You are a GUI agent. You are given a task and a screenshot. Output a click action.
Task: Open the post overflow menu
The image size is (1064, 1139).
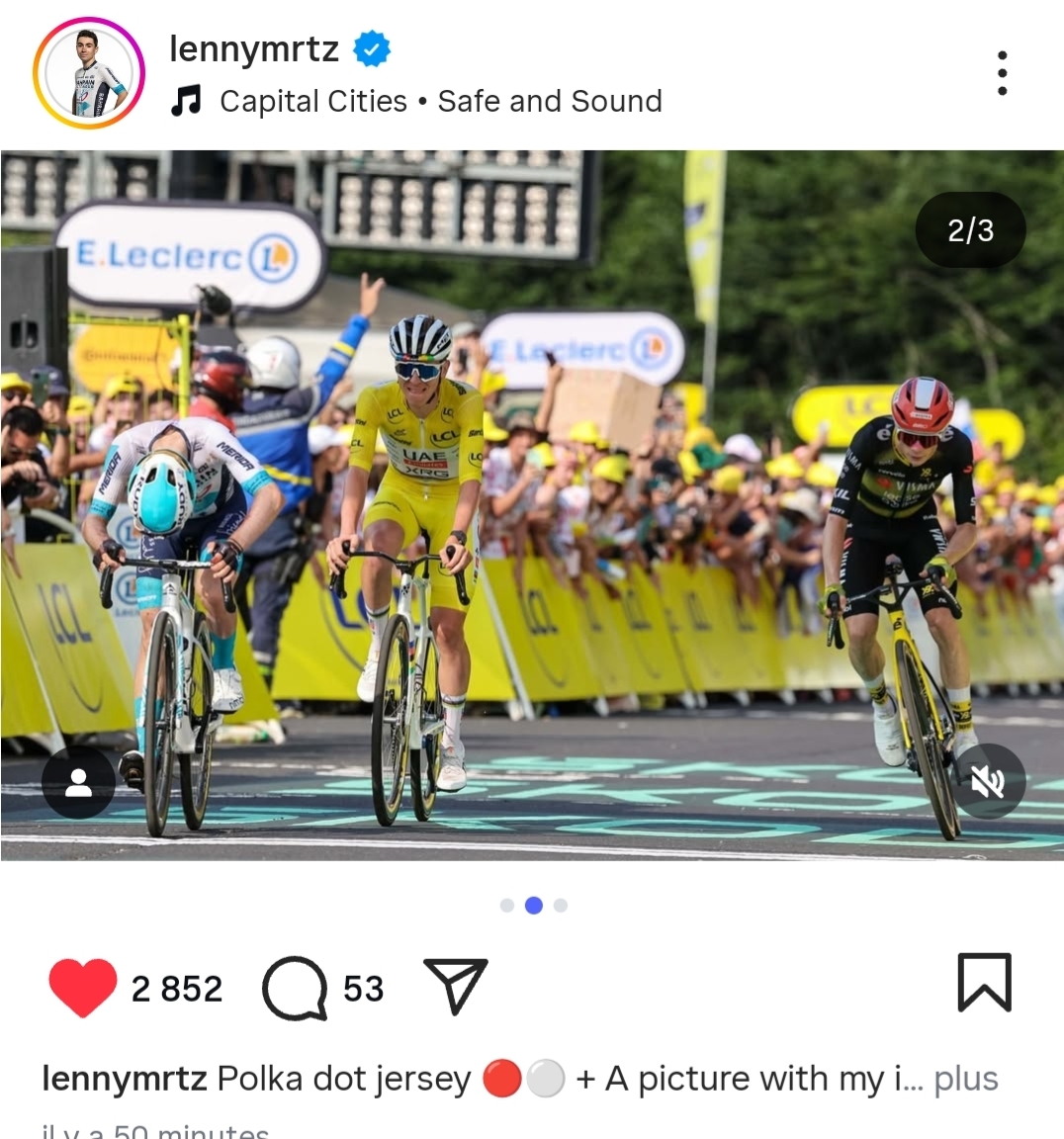coord(1002,73)
